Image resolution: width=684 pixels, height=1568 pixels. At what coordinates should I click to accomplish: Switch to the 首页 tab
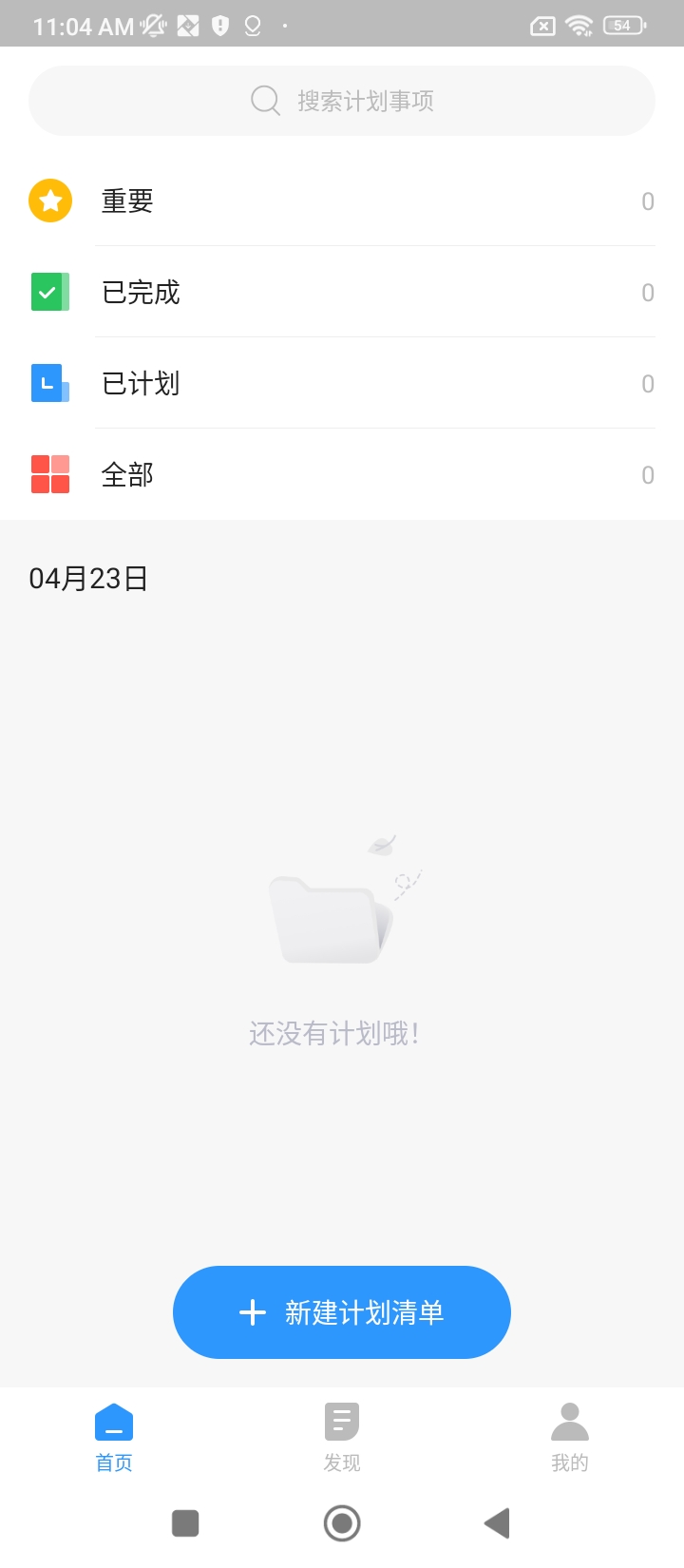(114, 1438)
